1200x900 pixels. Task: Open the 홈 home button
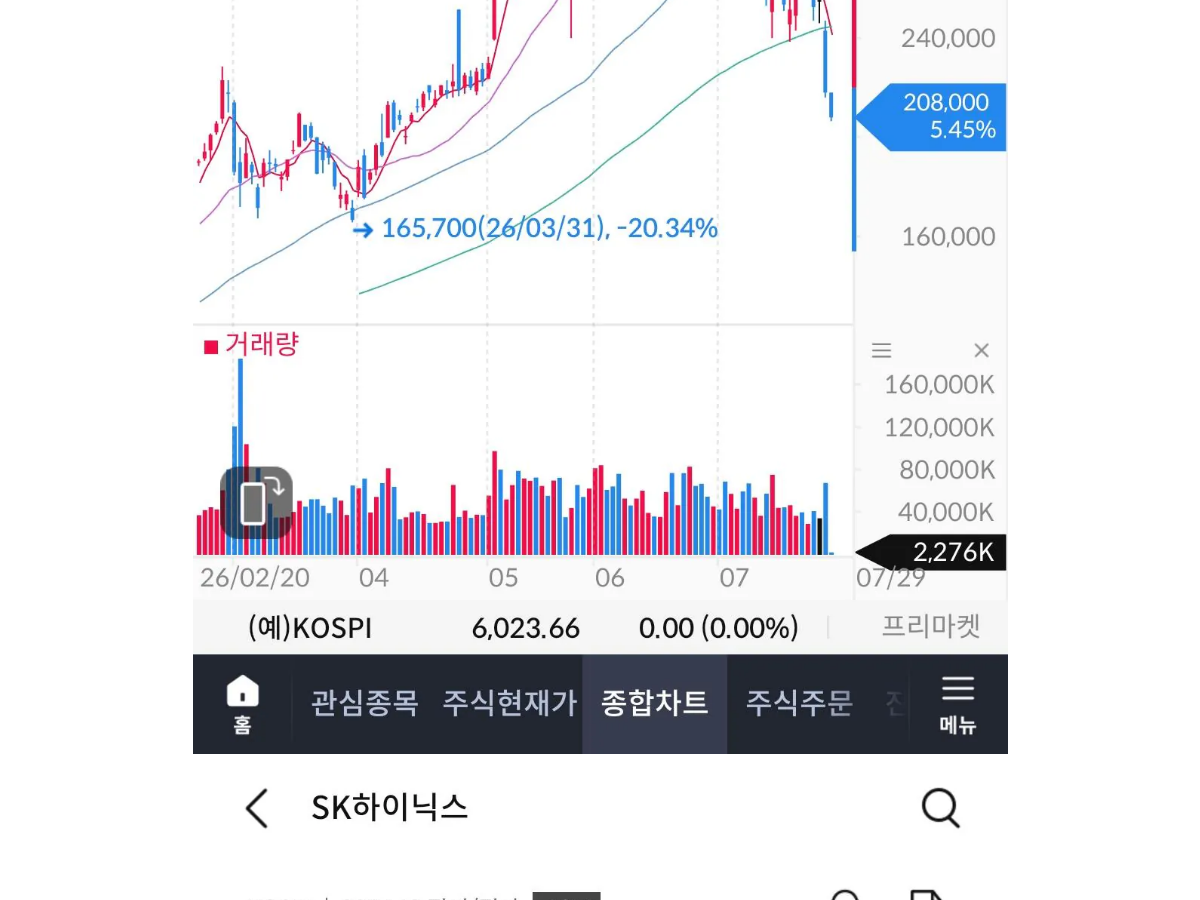242,704
